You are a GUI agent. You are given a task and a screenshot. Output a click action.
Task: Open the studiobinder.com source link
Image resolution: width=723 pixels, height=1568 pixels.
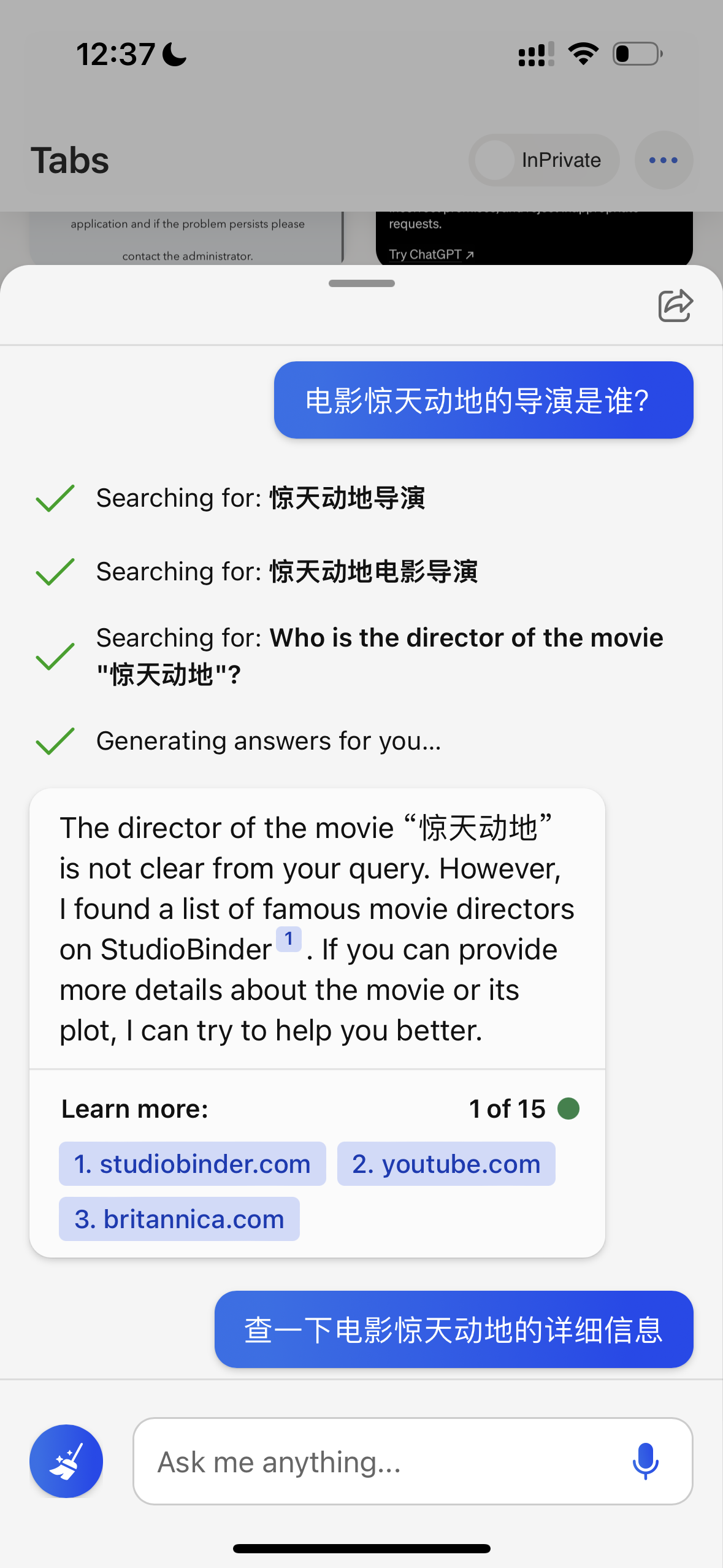pyautogui.click(x=193, y=1164)
